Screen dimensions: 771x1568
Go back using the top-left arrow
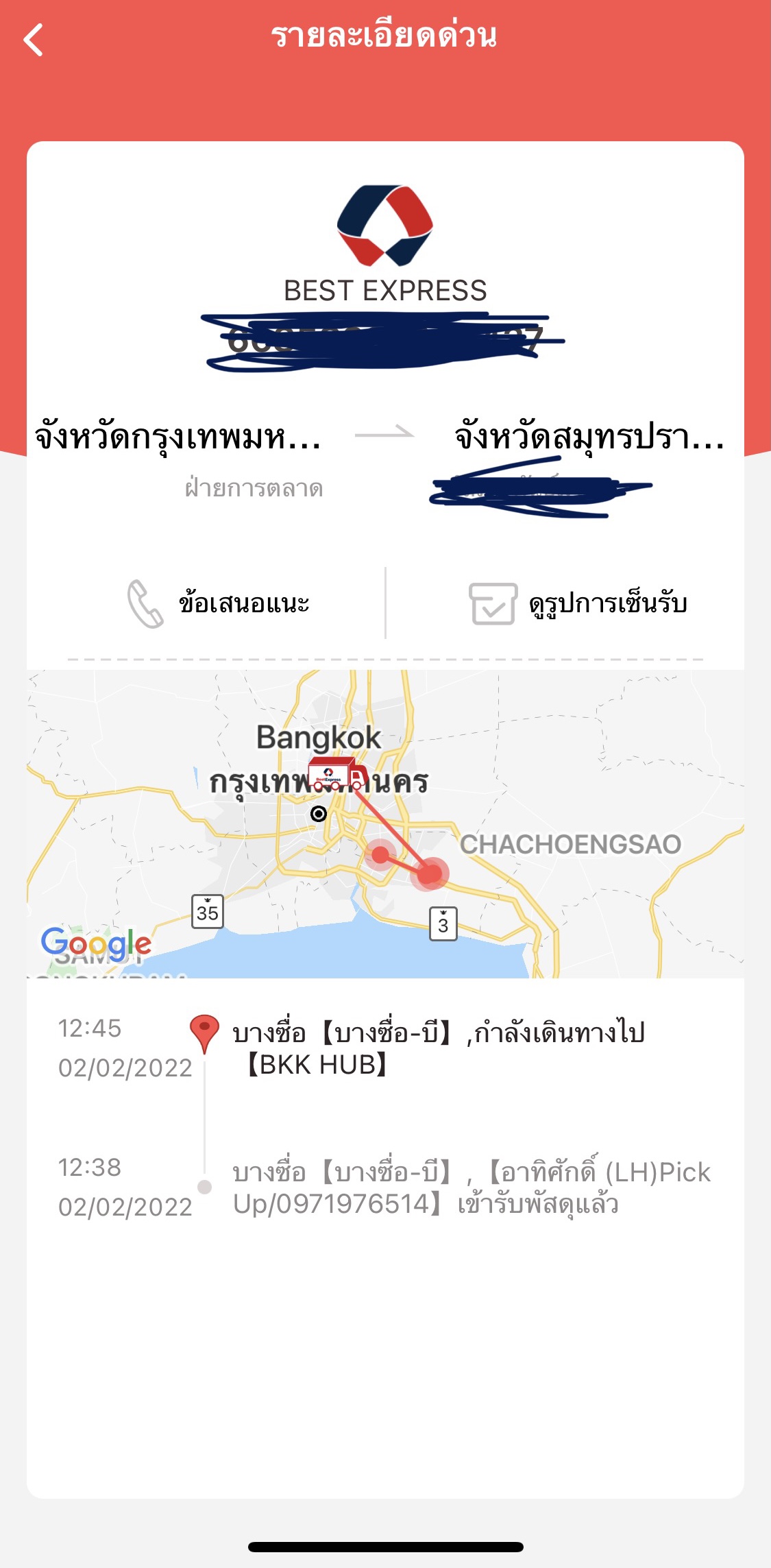point(34,39)
